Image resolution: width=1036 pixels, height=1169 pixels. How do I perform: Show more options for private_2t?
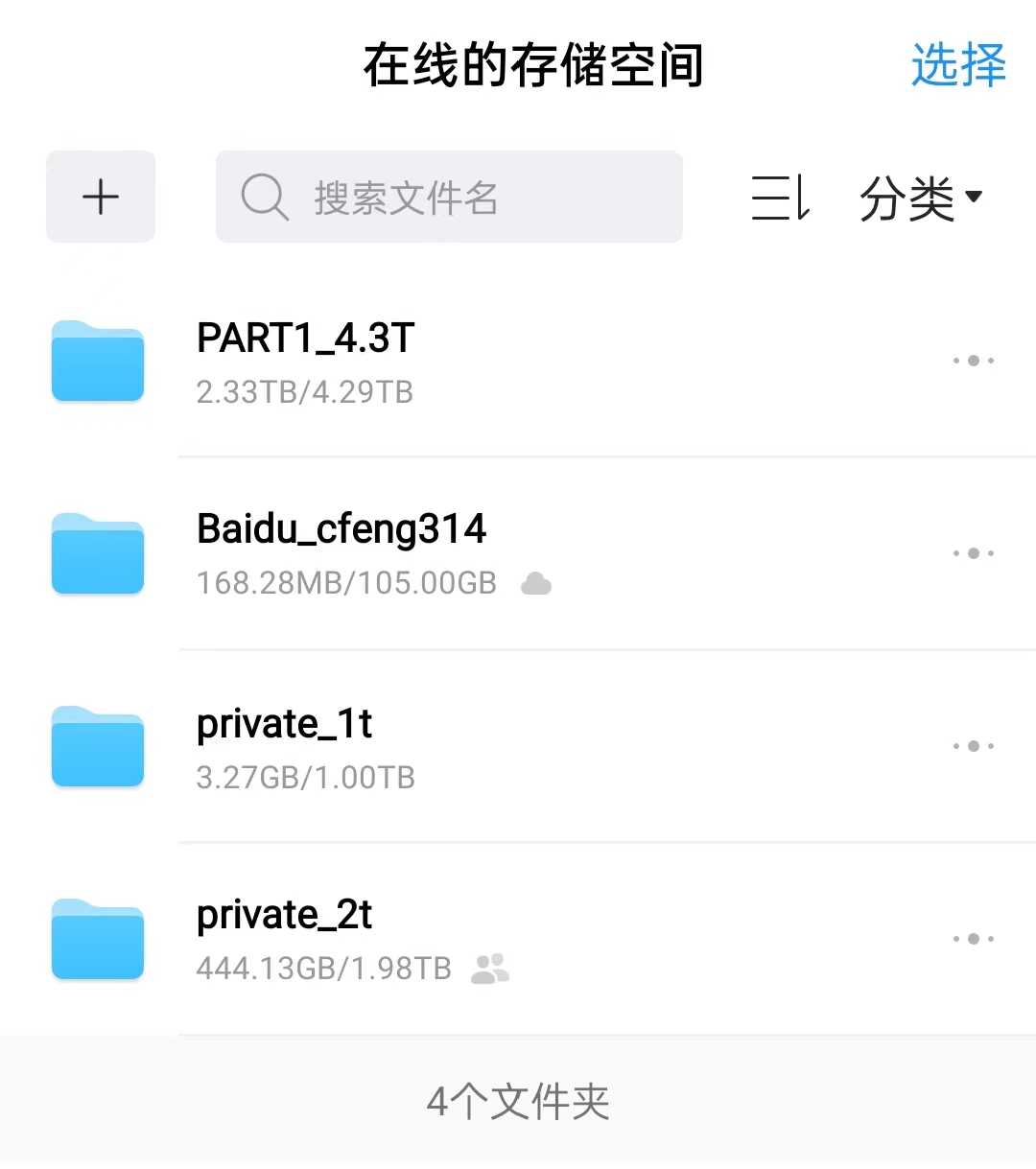(x=973, y=939)
